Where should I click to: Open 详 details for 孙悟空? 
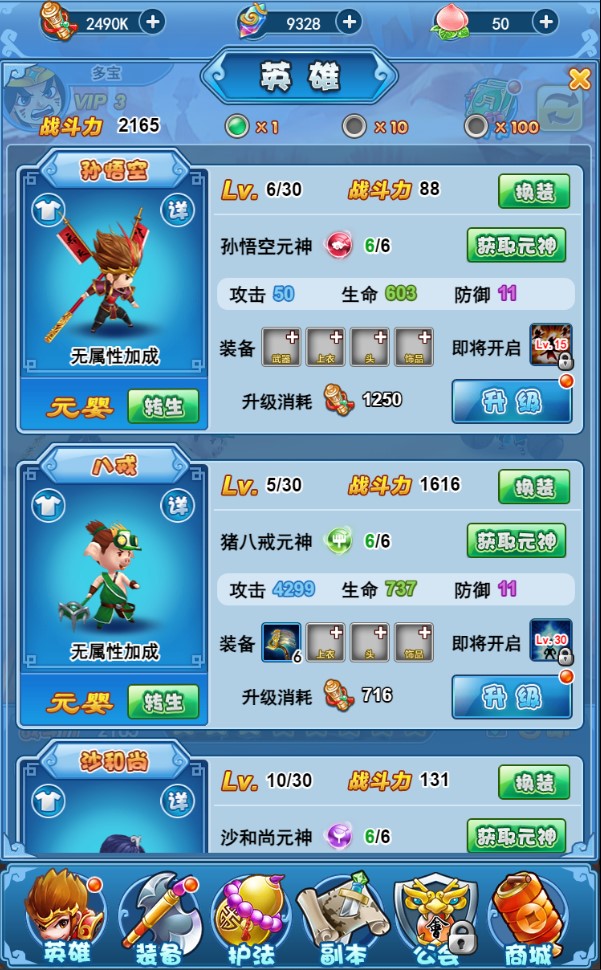177,209
